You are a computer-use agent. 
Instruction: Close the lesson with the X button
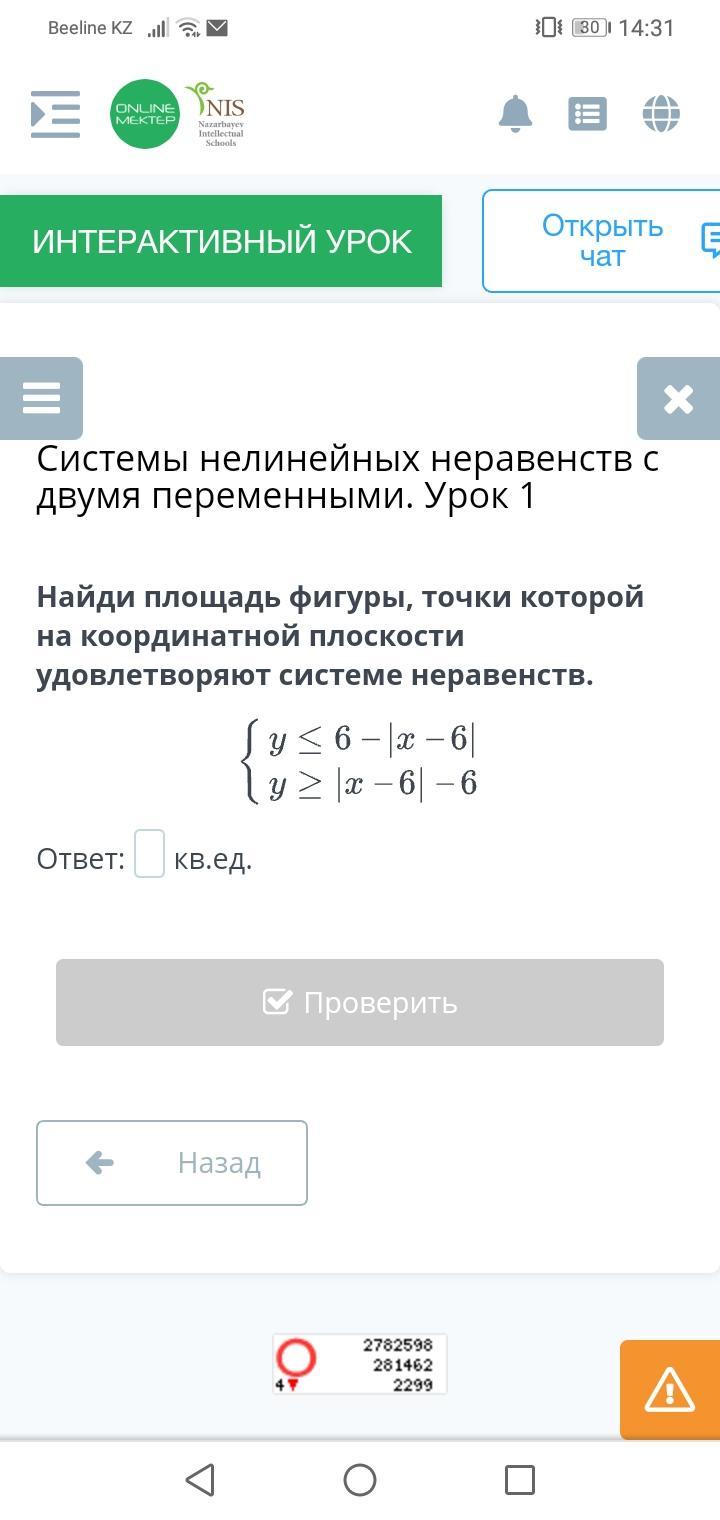[x=678, y=398]
